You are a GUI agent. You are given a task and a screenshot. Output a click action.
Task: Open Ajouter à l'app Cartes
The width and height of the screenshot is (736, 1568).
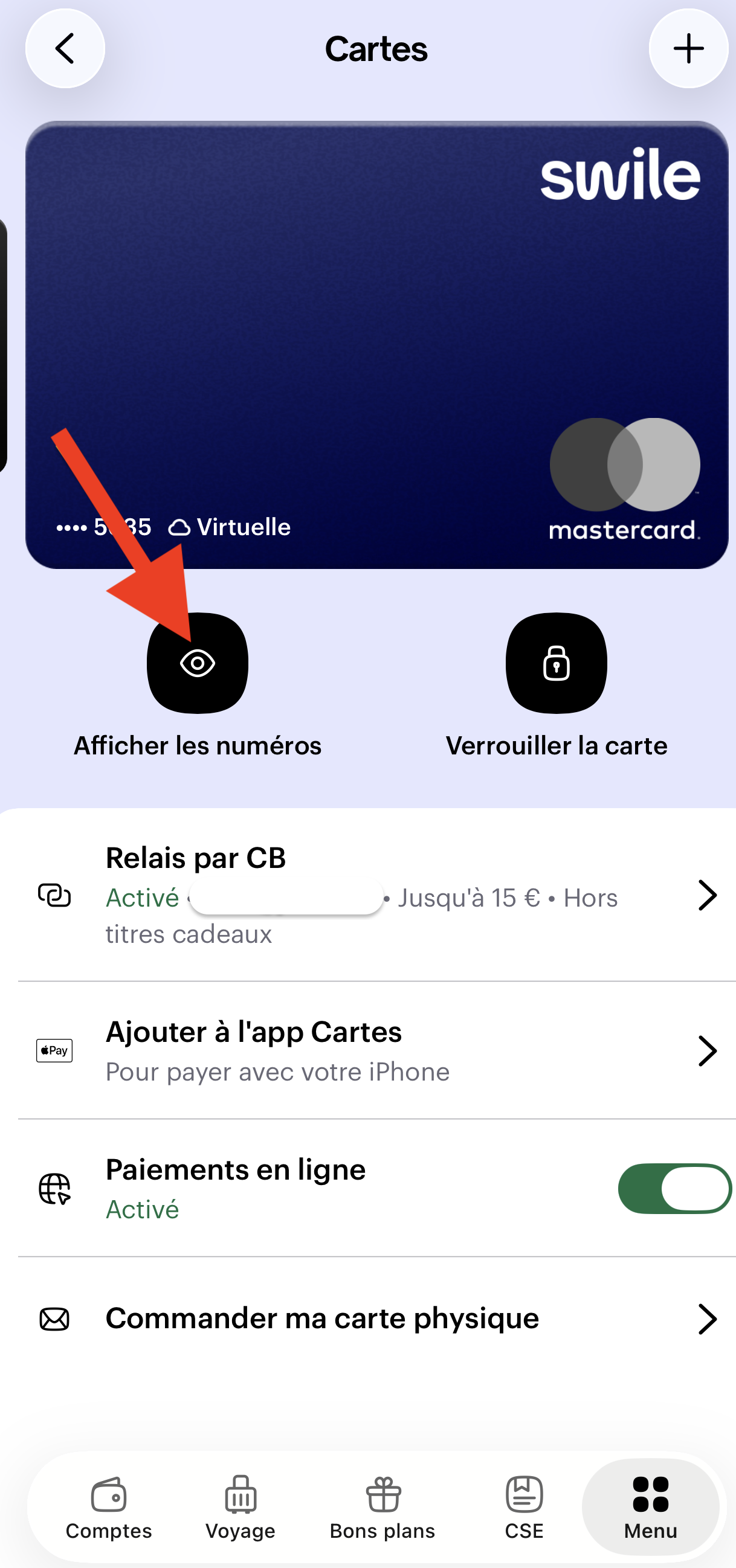coord(376,1050)
